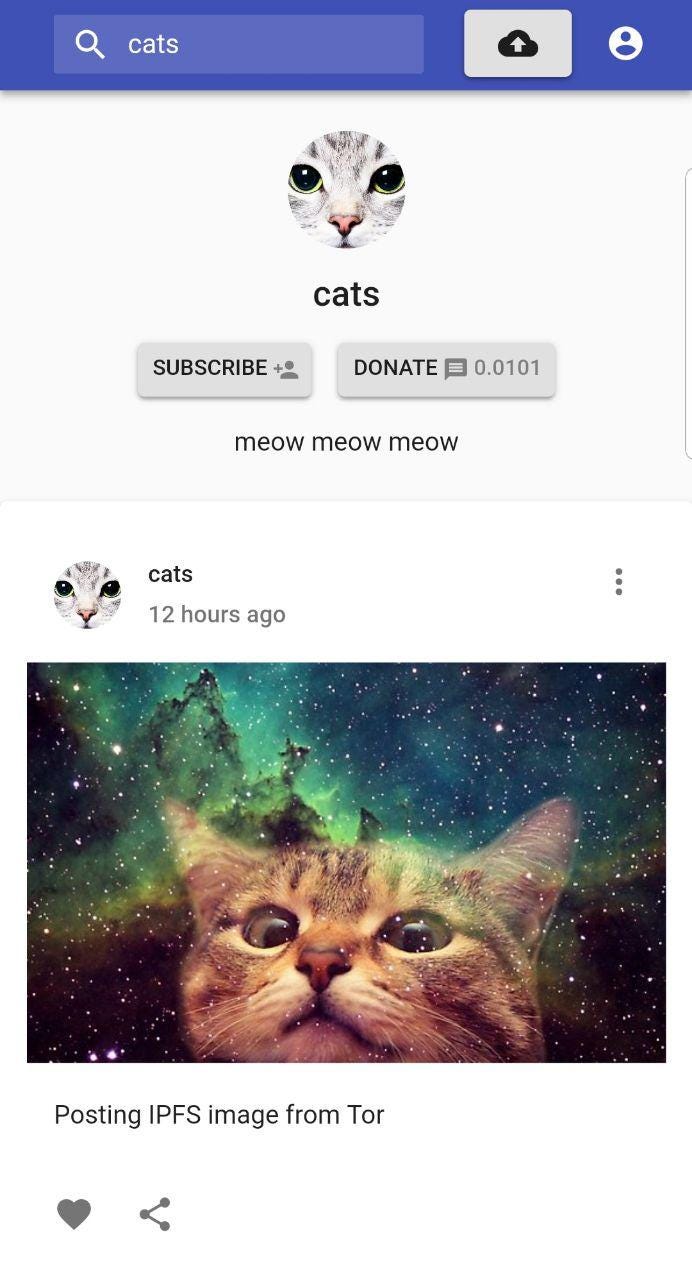Viewport: 692px width, 1280px height.
Task: Tap the Donate 0.0101 button
Action: pos(446,368)
